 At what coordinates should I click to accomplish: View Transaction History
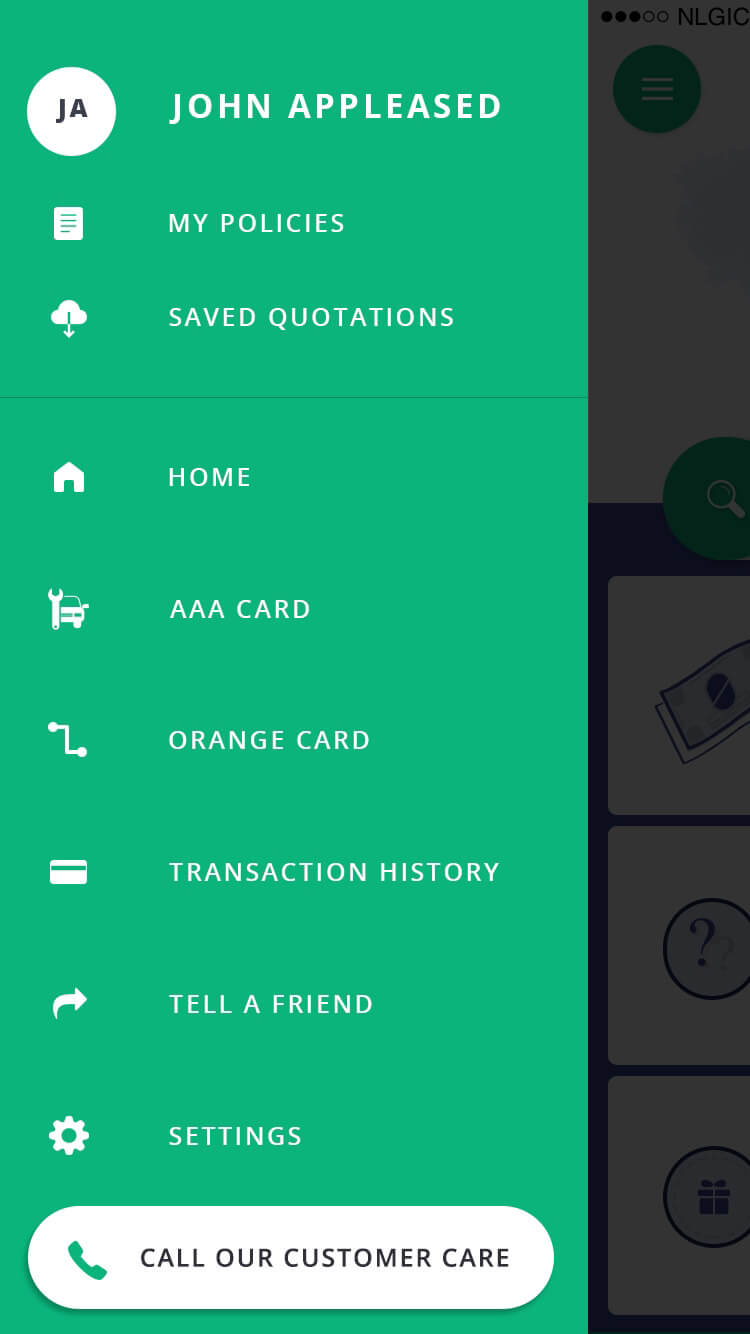[294, 872]
